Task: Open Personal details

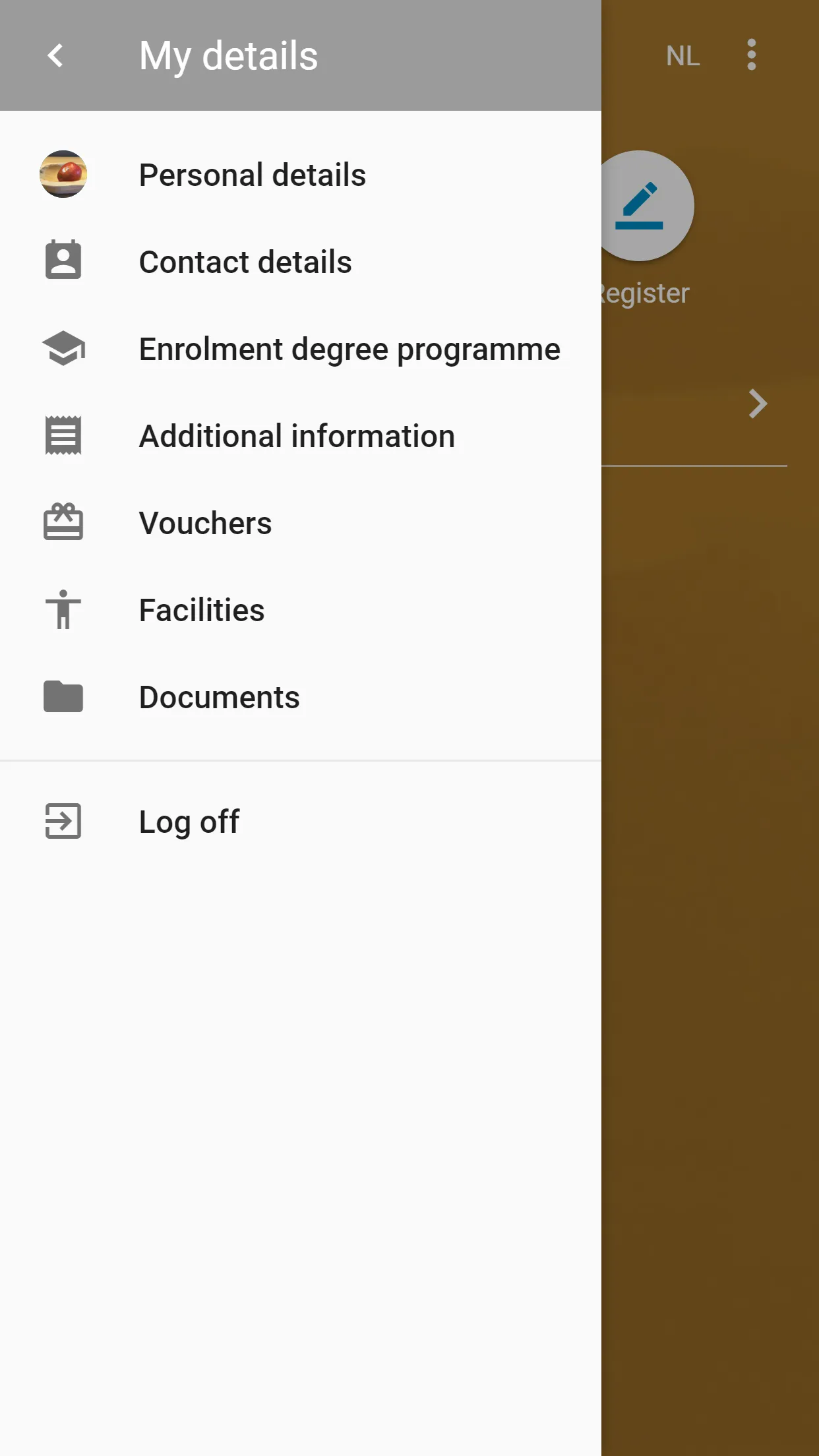Action: (x=252, y=175)
